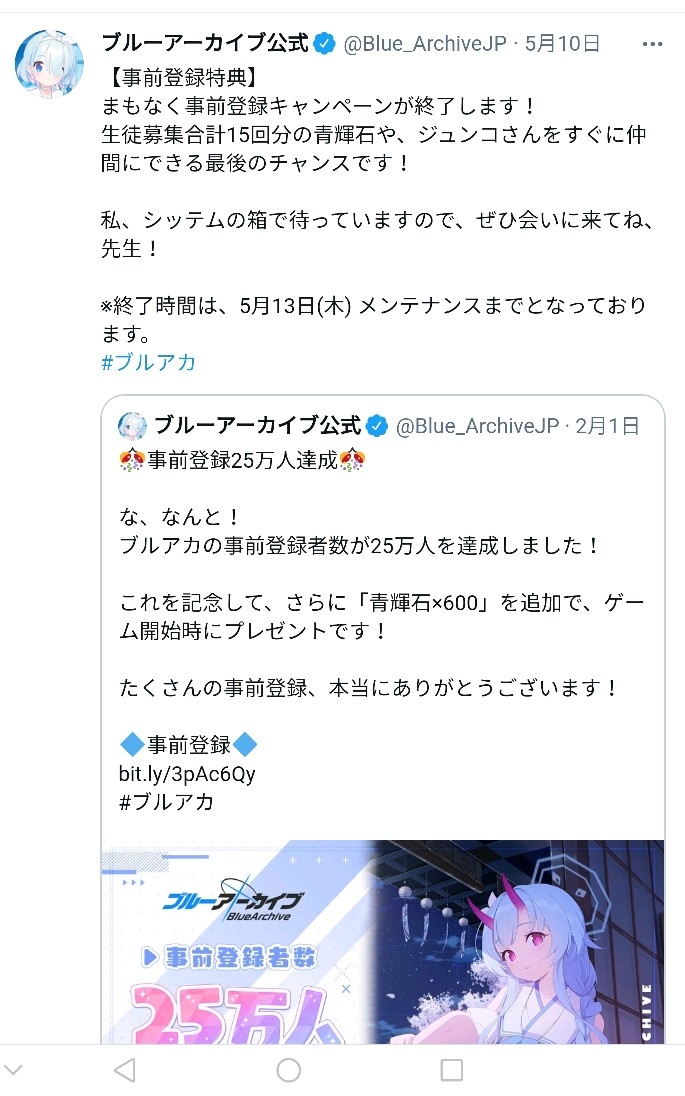Screen dimensions: 685x1096
Task: Open the #ブルアカ hashtag link
Action: pos(148,362)
